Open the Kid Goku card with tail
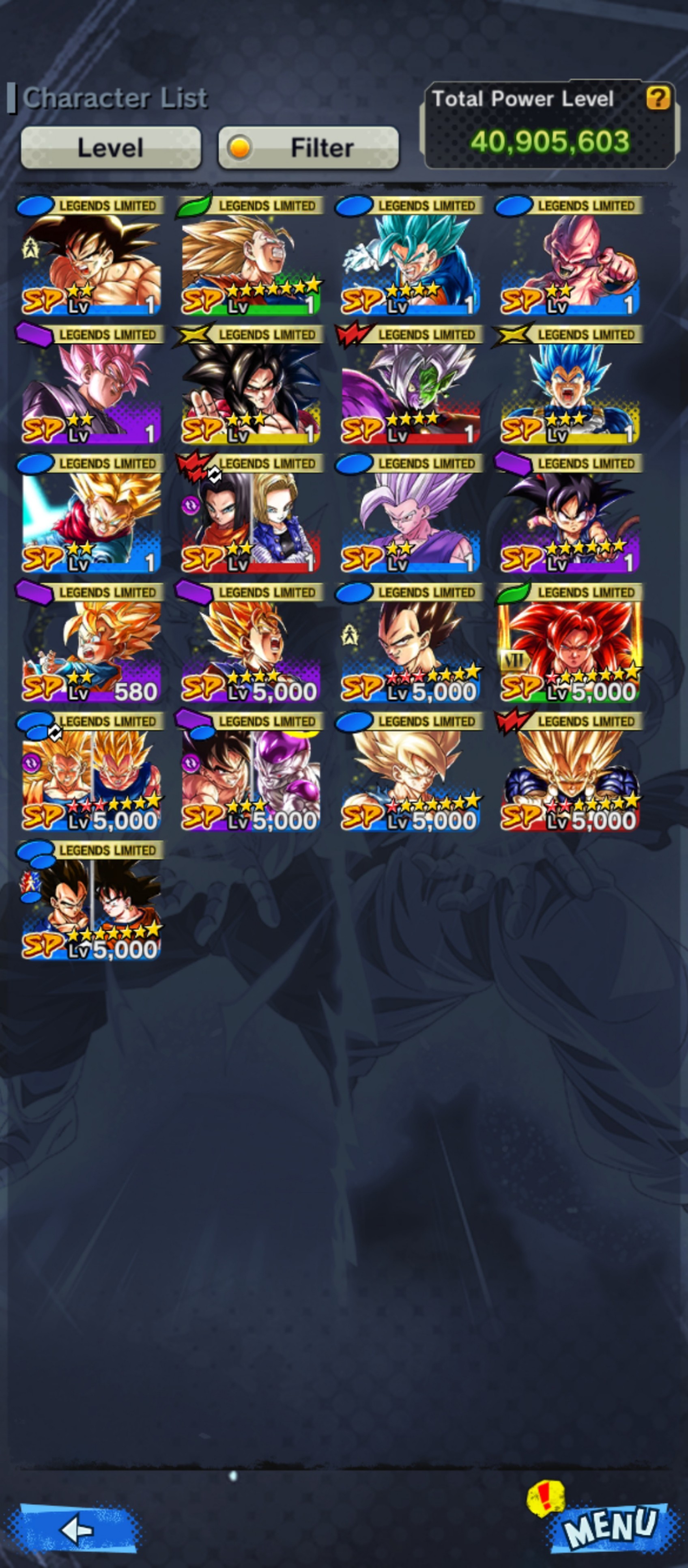688x1568 pixels. point(570,514)
